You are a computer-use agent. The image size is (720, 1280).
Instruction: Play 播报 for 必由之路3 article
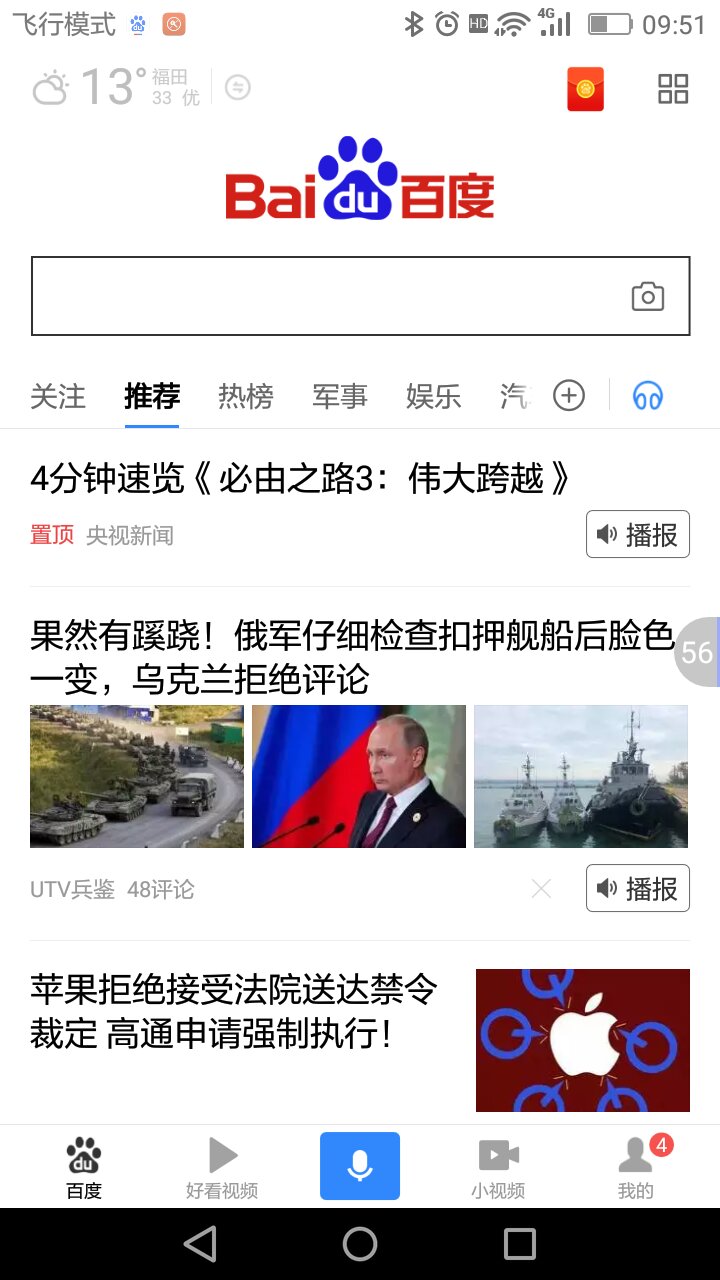pos(637,535)
